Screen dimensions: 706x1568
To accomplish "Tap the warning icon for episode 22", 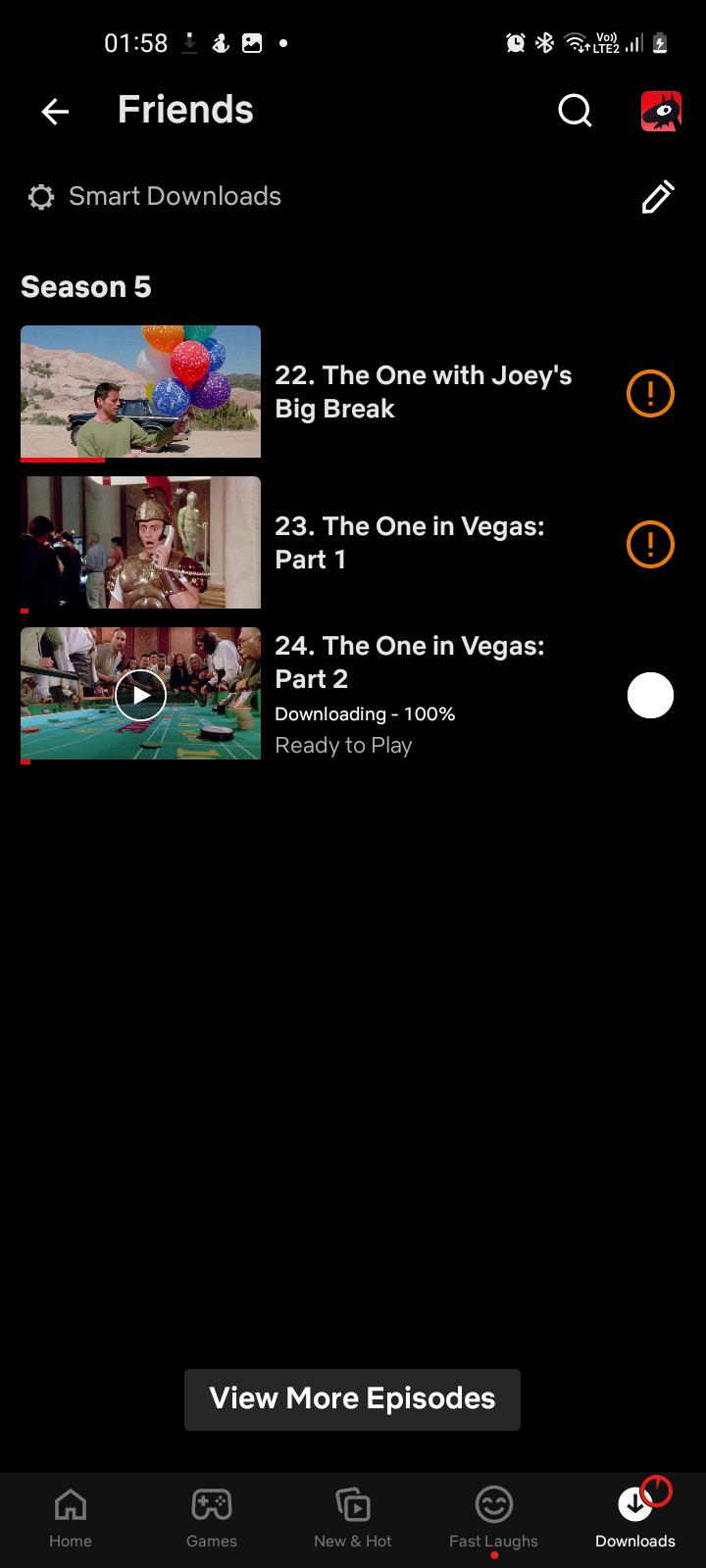I will [x=650, y=393].
